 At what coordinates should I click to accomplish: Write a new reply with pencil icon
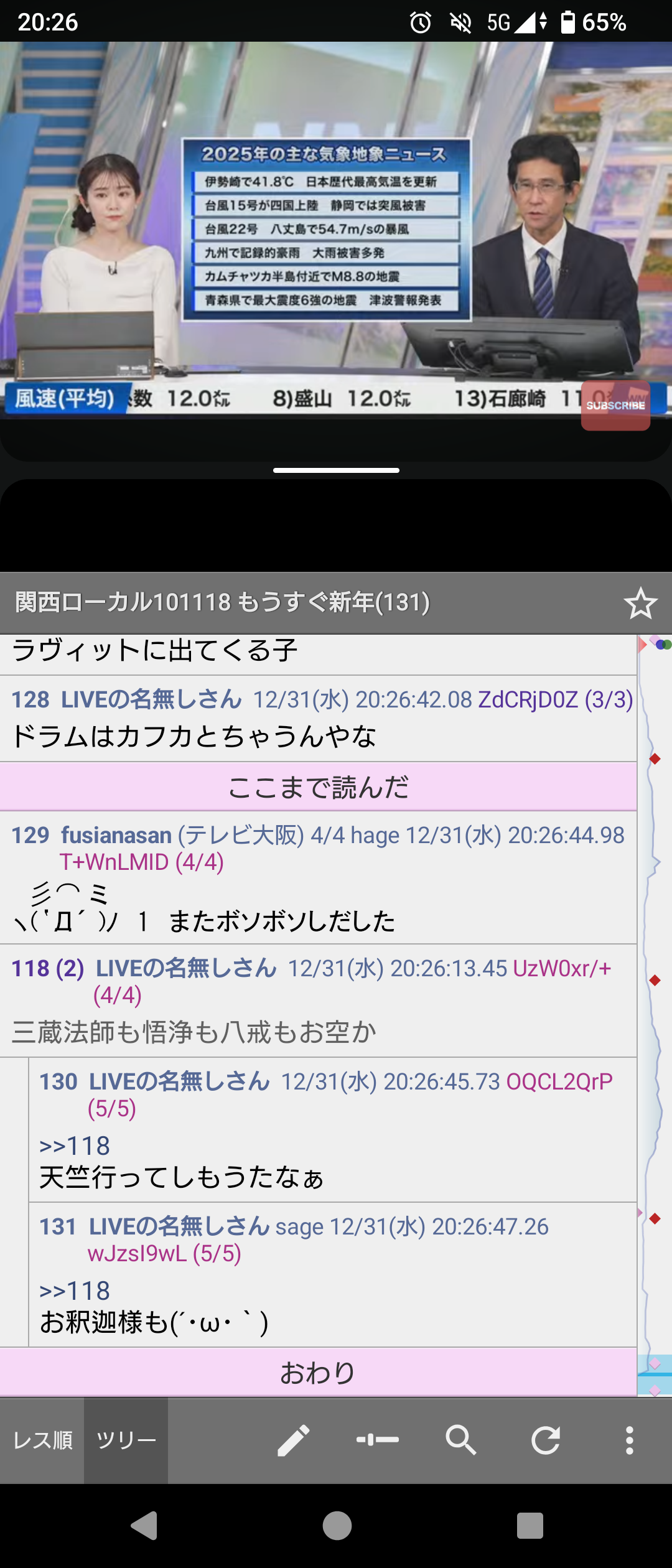(293, 1440)
